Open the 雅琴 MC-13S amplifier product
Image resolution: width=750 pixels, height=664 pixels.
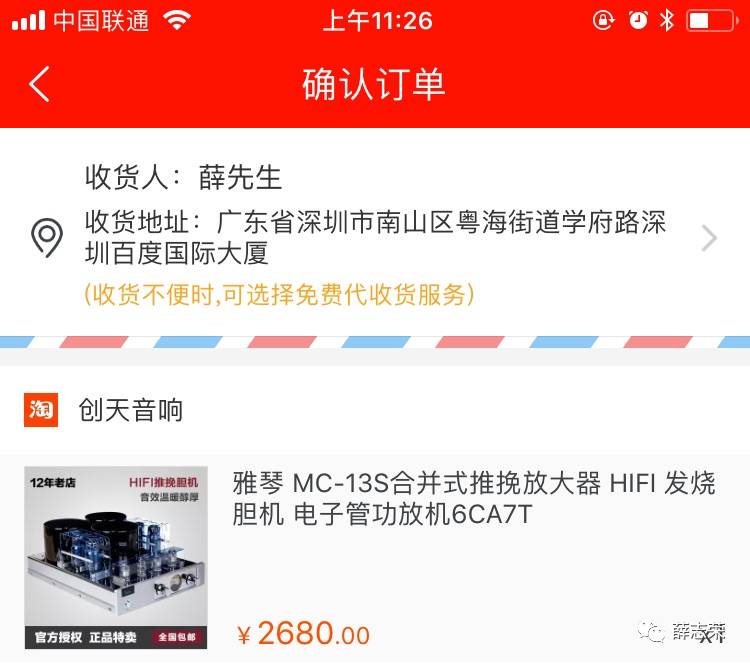coord(474,499)
